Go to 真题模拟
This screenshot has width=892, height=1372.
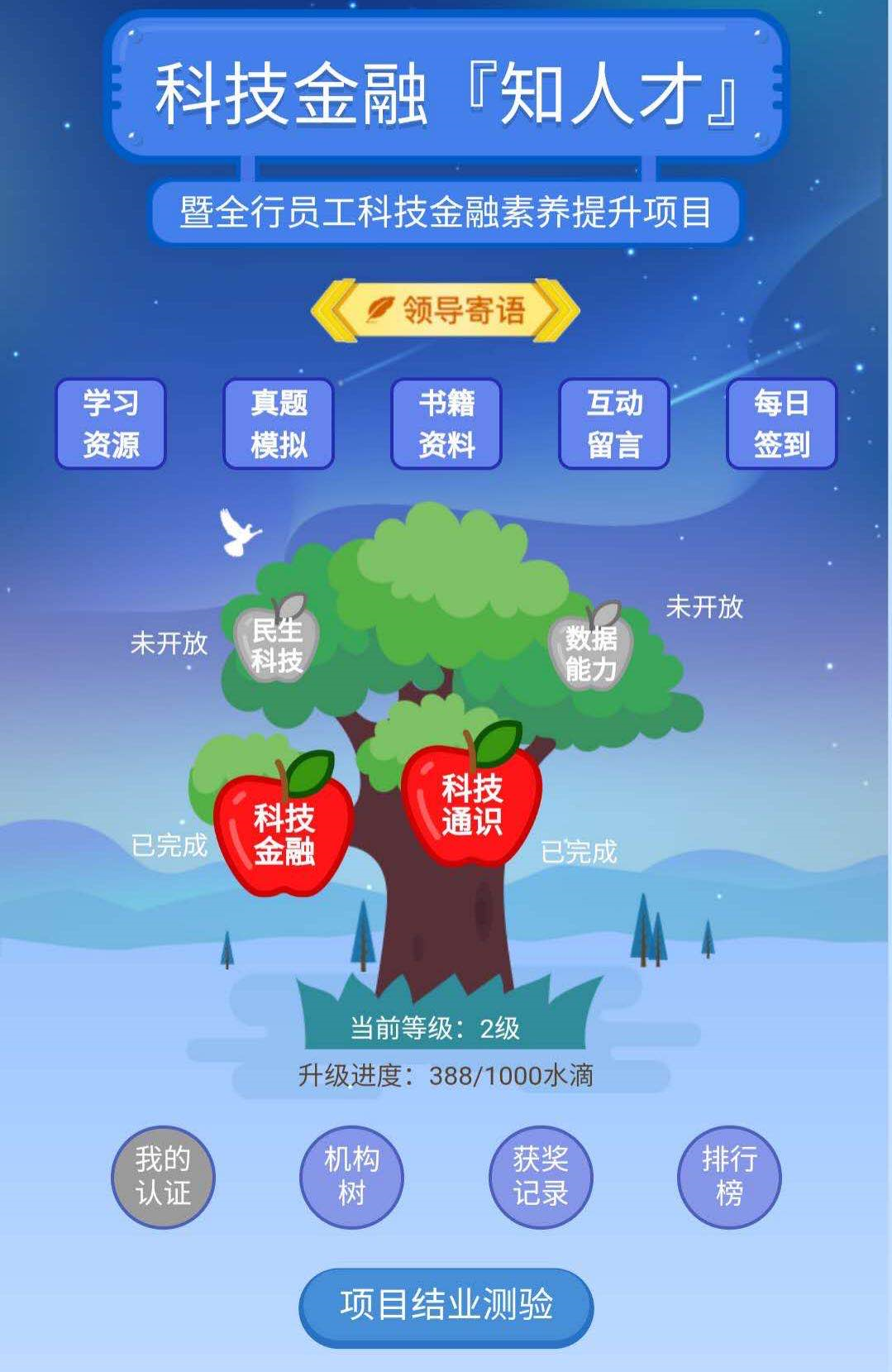coord(279,423)
